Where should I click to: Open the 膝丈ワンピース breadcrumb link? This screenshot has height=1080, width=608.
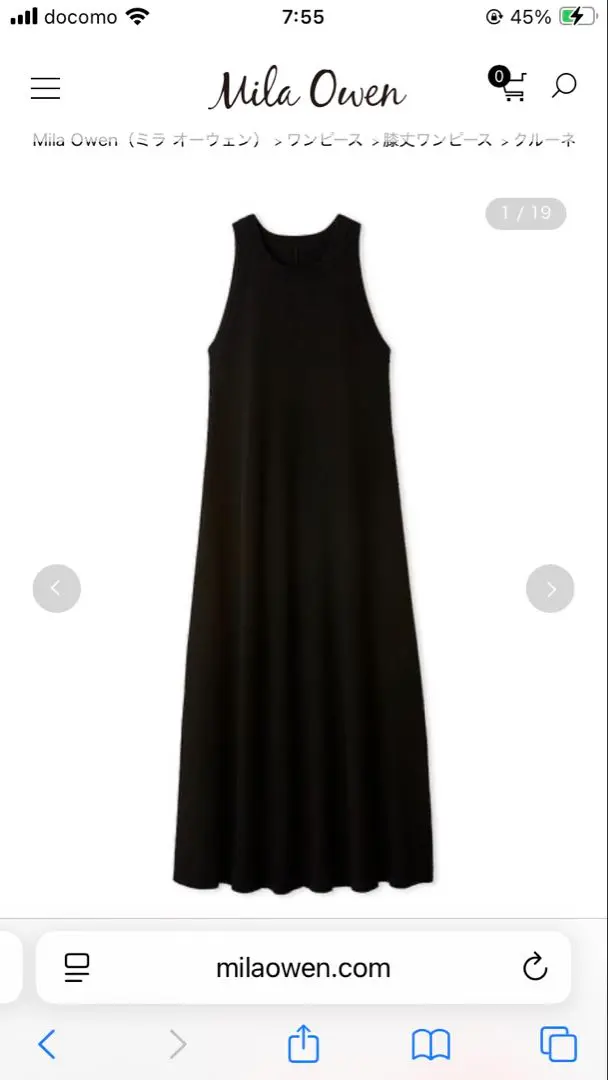438,140
